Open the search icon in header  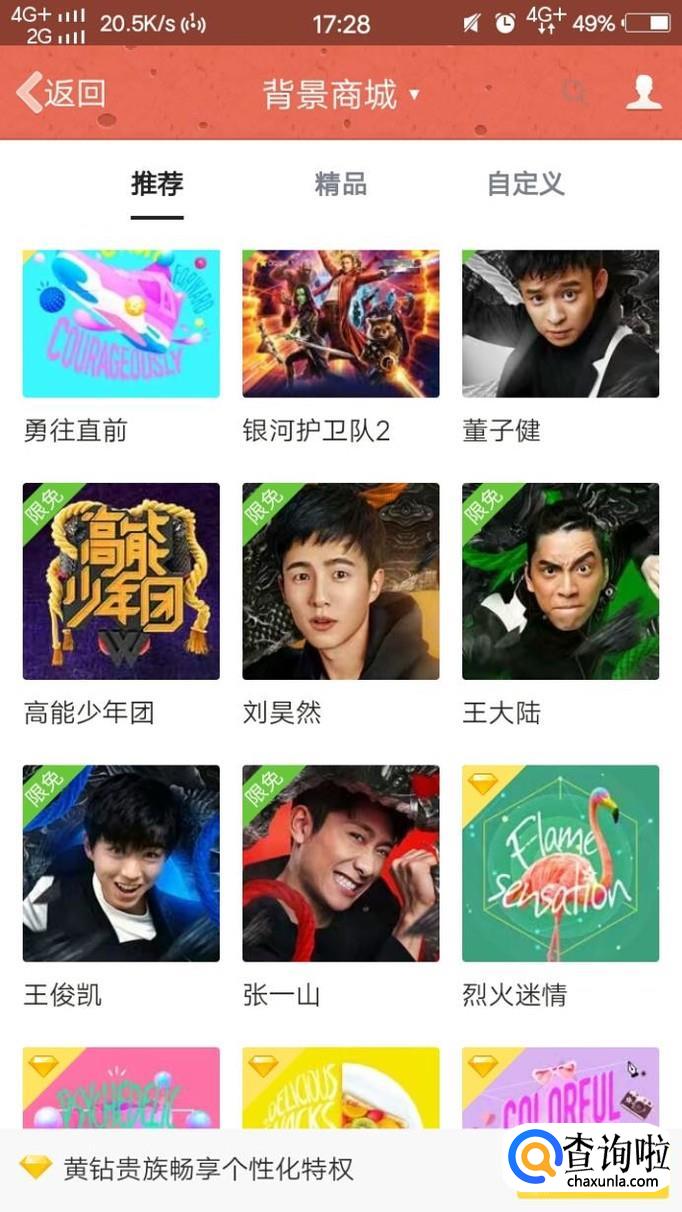[x=574, y=93]
